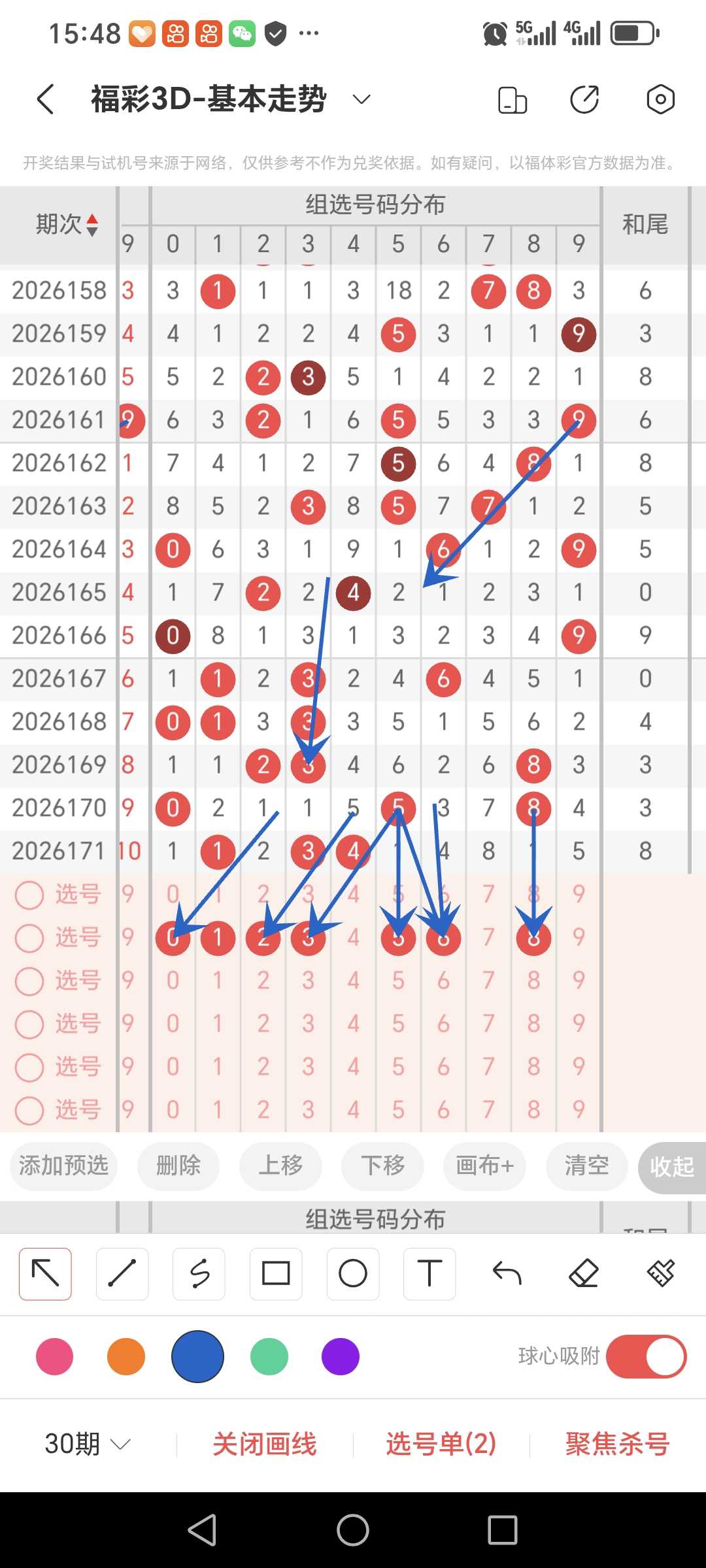Open the hexagon settings icon
The width and height of the screenshot is (706, 1568).
pyautogui.click(x=660, y=99)
